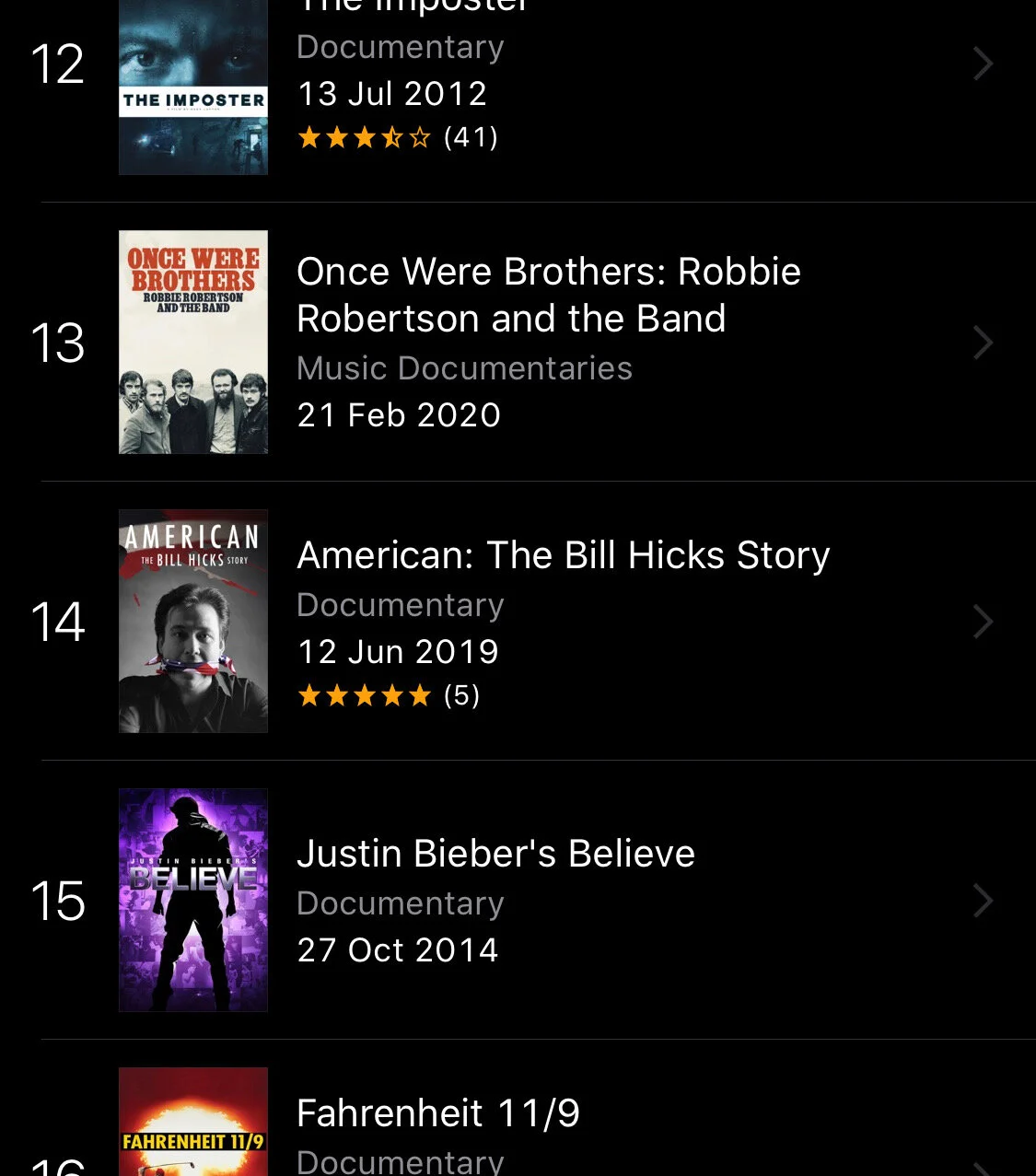Screen dimensions: 1036x1176
Task: Open The Imposter documentary entry
Action: click(x=518, y=87)
